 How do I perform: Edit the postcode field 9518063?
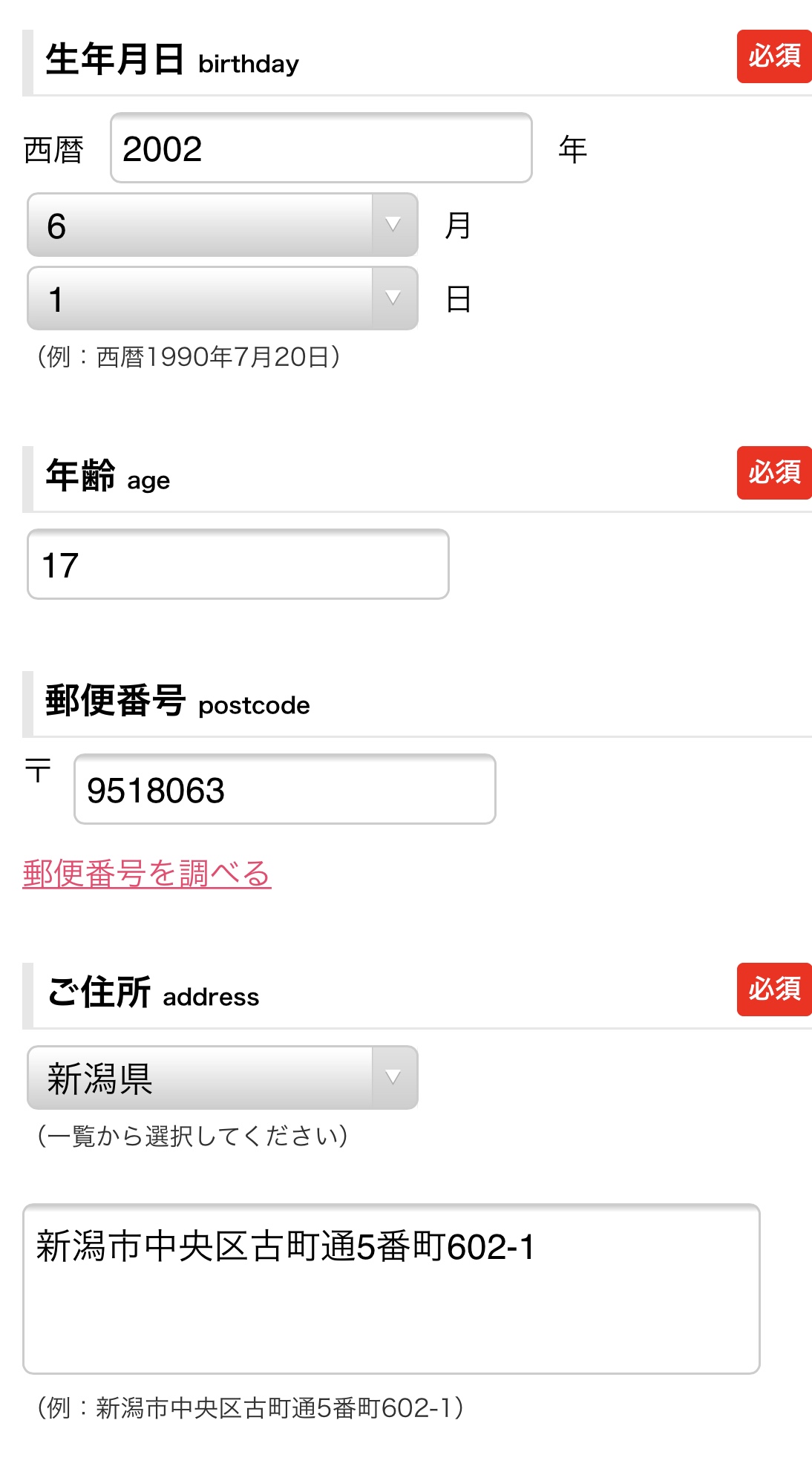click(x=285, y=789)
